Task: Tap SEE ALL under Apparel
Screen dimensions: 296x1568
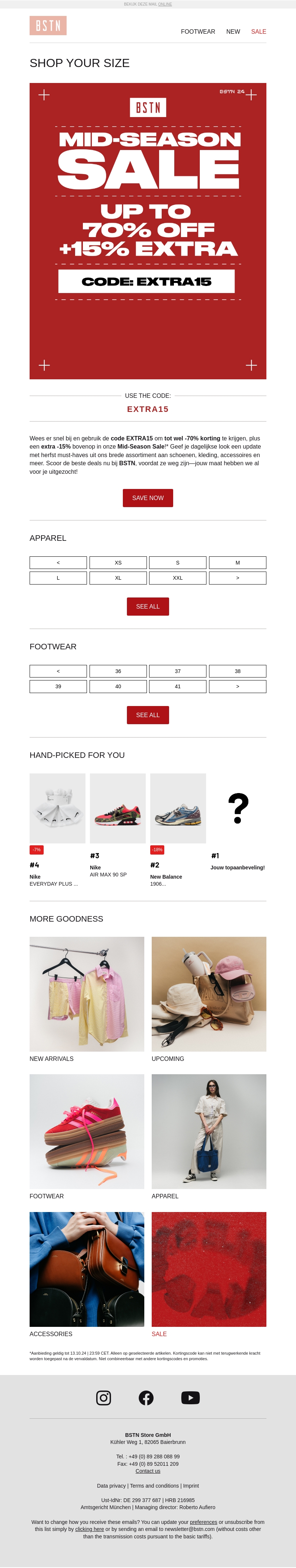Action: coord(148,606)
